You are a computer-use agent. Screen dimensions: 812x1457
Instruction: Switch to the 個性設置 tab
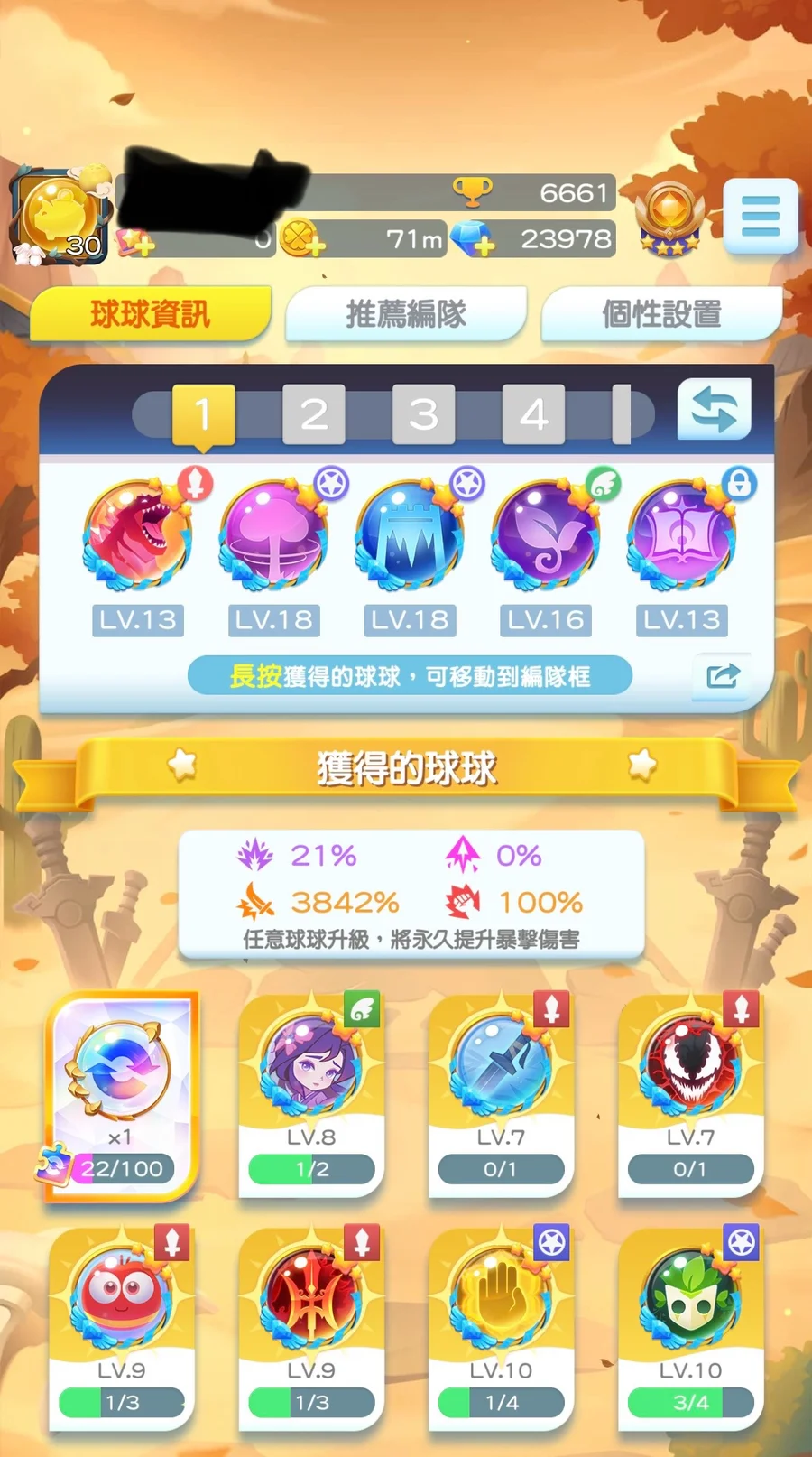click(x=661, y=314)
